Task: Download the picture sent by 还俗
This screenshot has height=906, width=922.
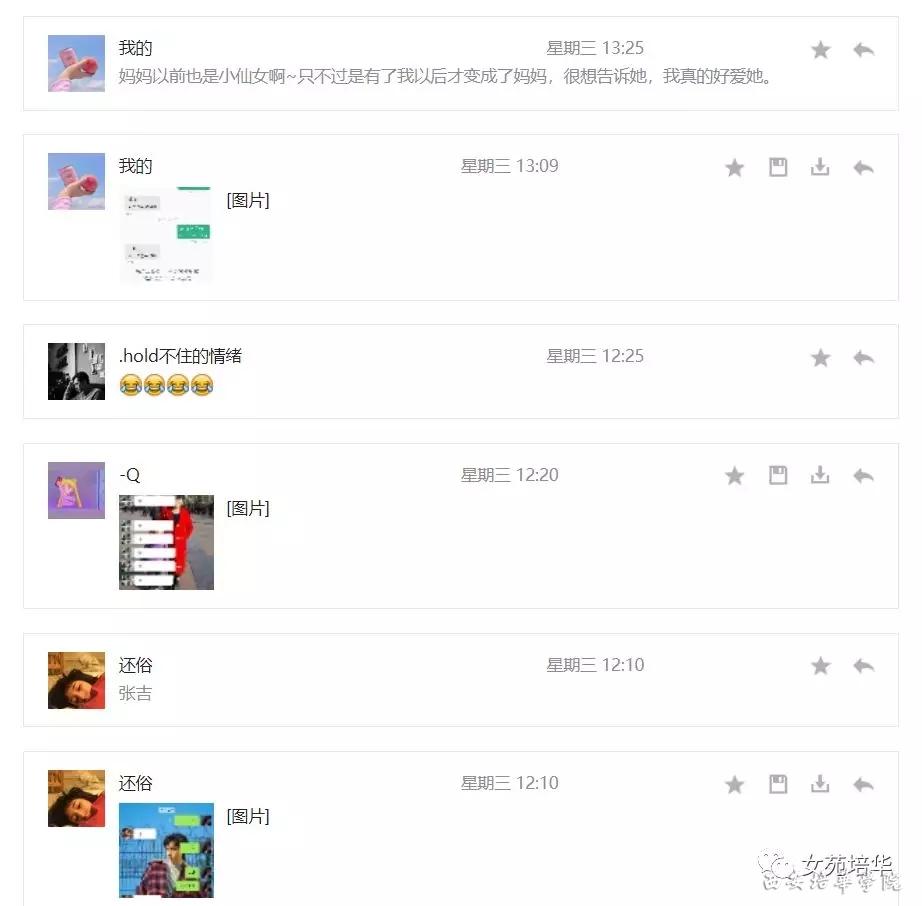Action: pos(820,785)
